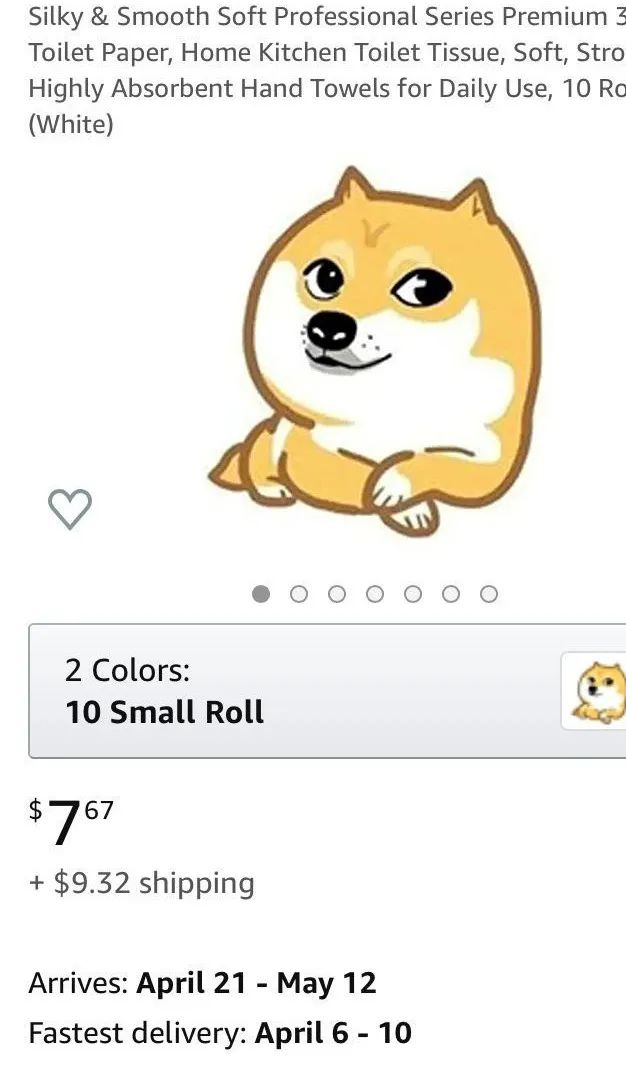Jump to the last image dot
Screen dimensions: 626x1078
pos(489,594)
